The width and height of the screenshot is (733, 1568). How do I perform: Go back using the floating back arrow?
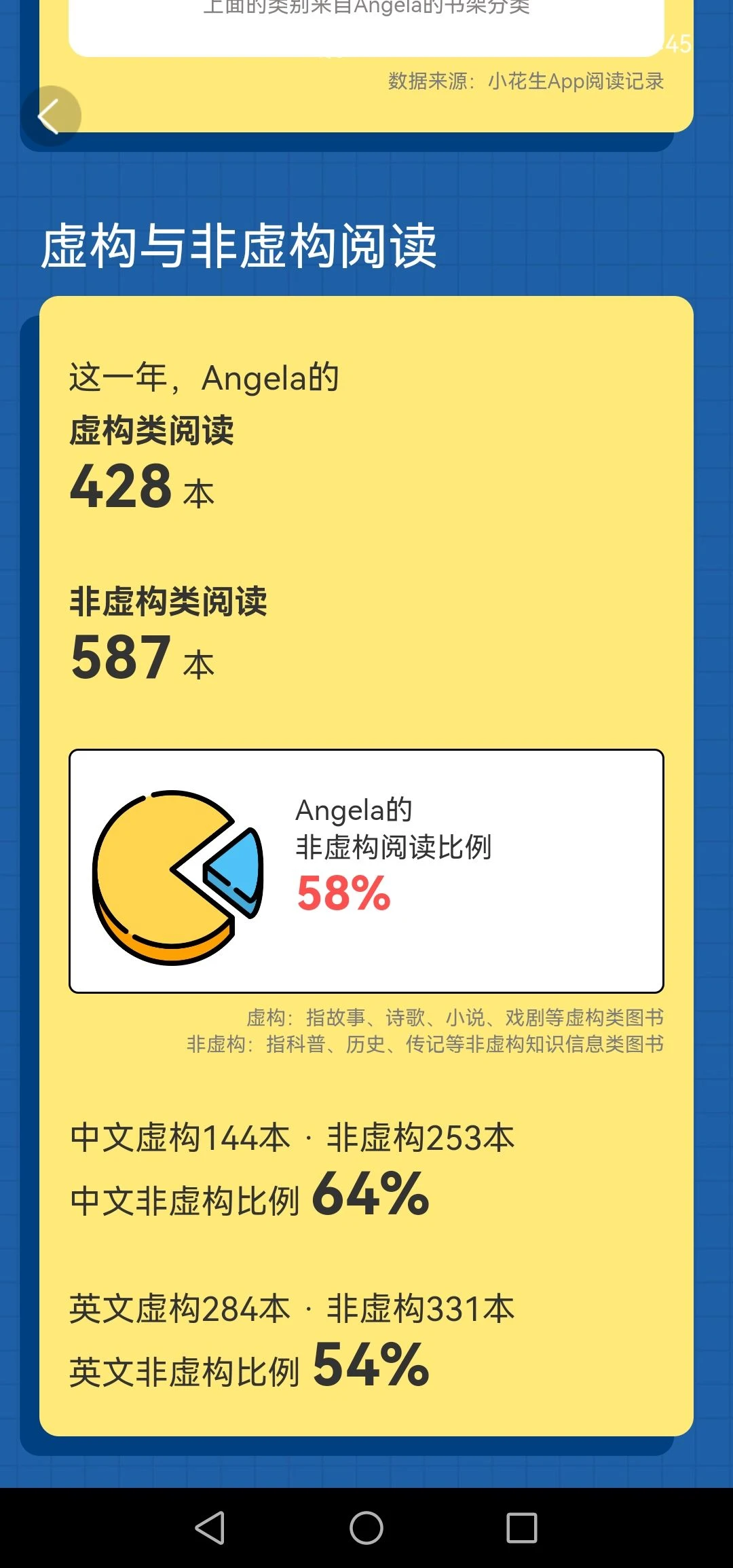coord(50,116)
